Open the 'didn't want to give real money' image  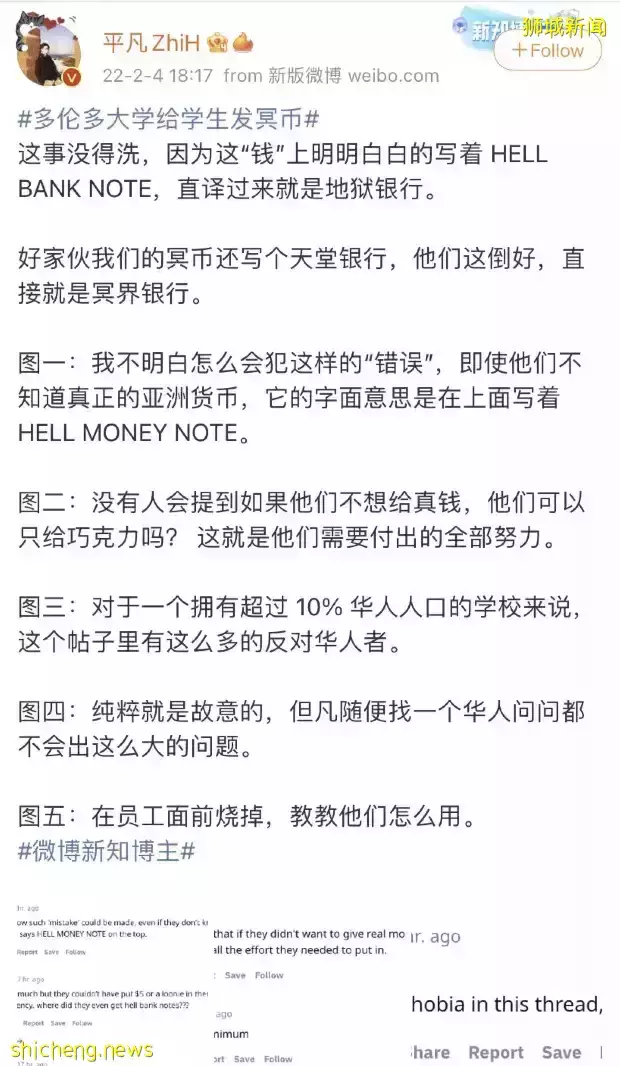point(310,945)
